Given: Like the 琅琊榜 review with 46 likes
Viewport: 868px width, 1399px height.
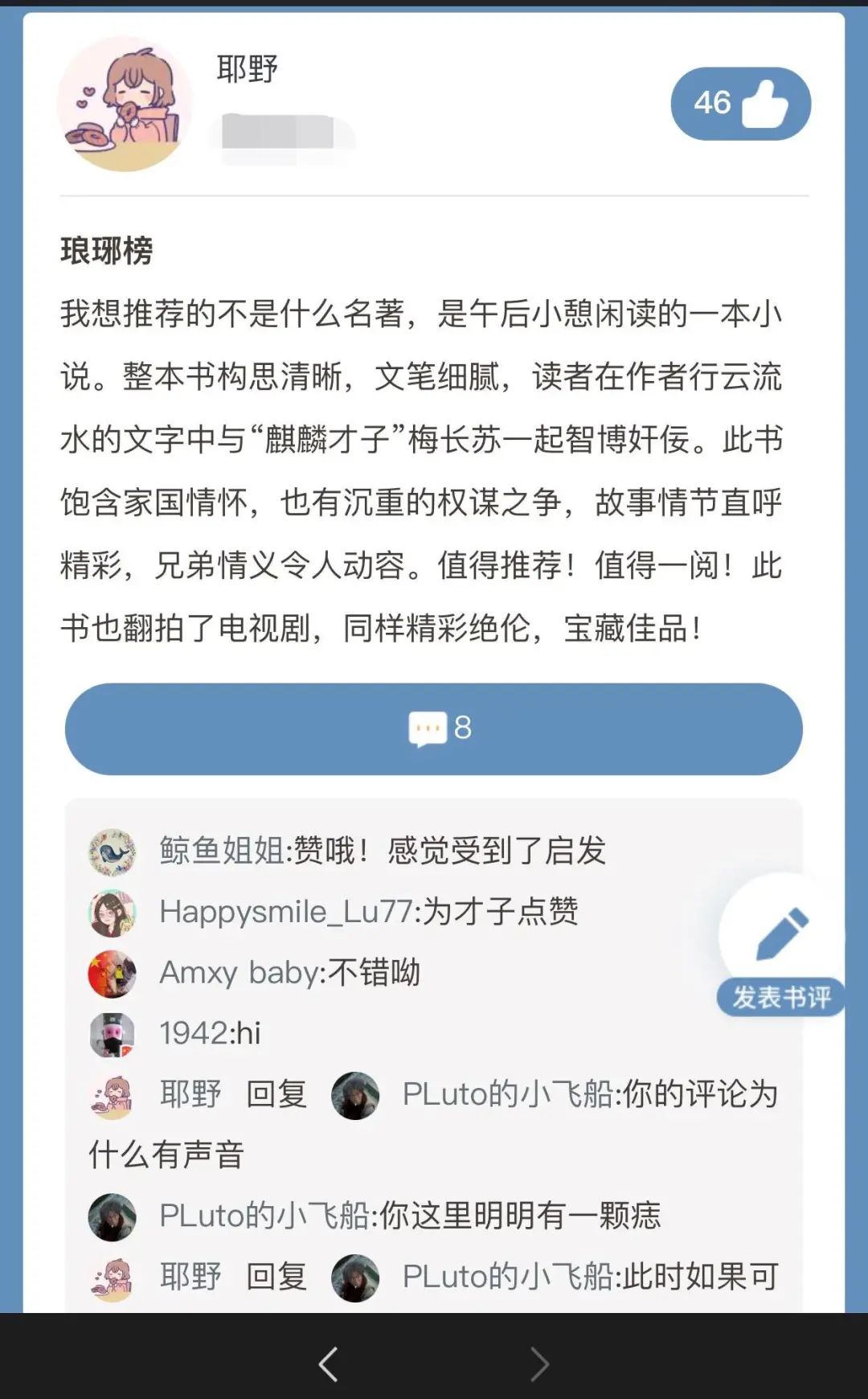Looking at the screenshot, I should coord(740,104).
